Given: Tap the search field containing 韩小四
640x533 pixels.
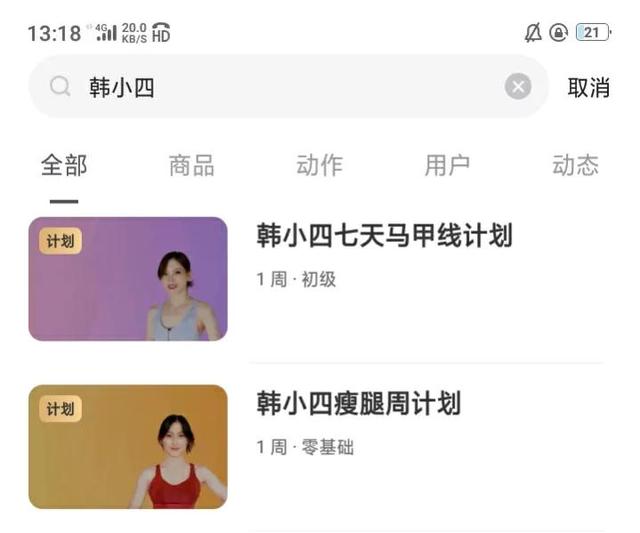Looking at the screenshot, I should coord(280,87).
